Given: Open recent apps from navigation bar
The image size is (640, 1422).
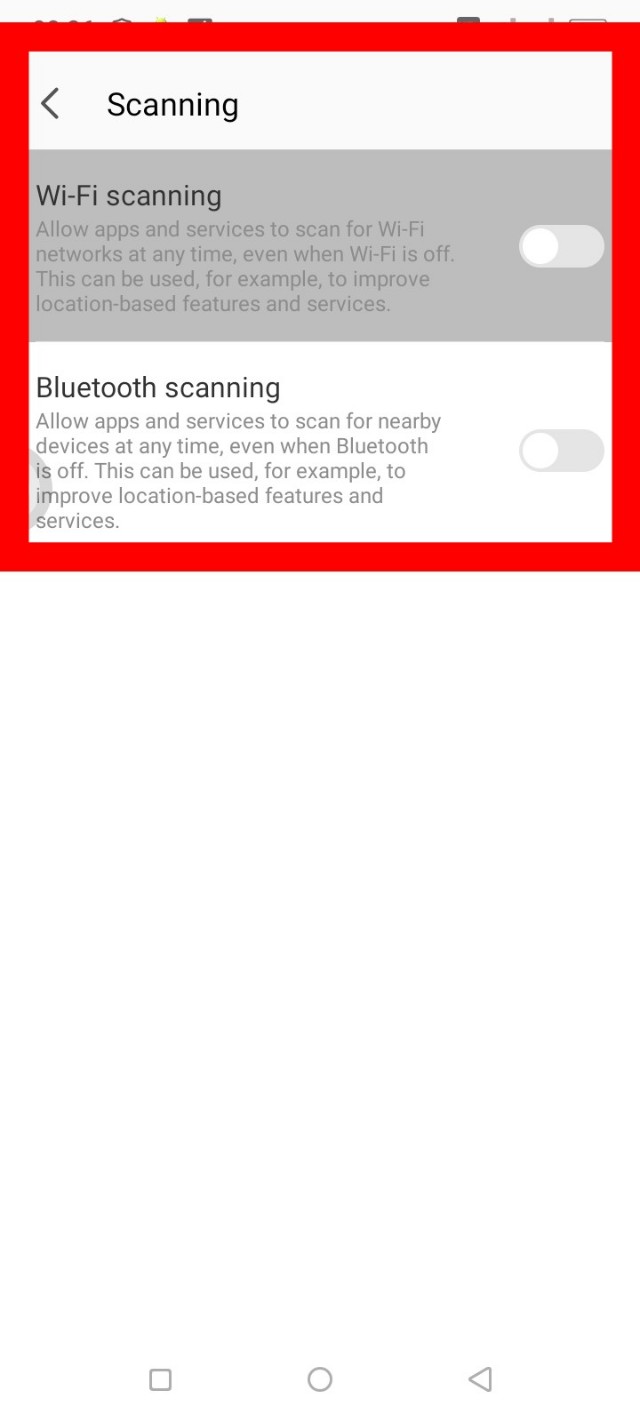Looking at the screenshot, I should 160,1380.
